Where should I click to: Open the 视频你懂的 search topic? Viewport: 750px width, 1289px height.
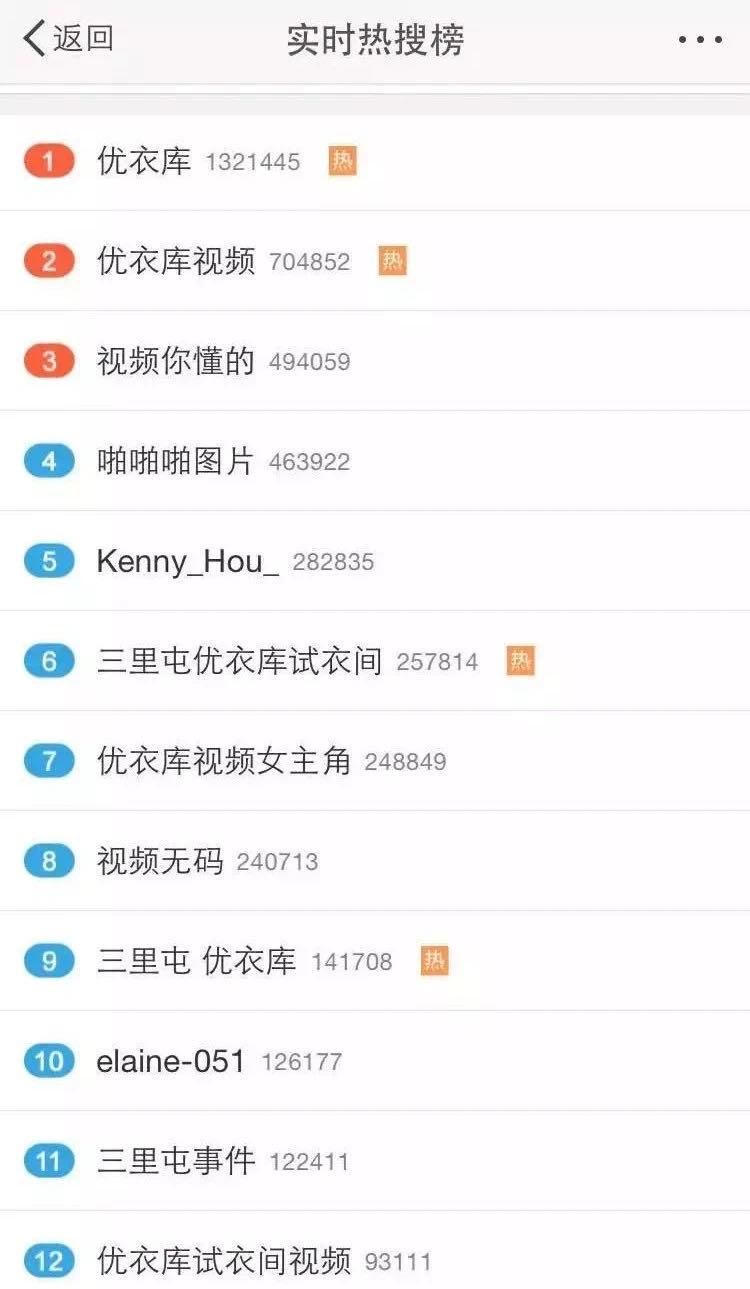(x=175, y=360)
